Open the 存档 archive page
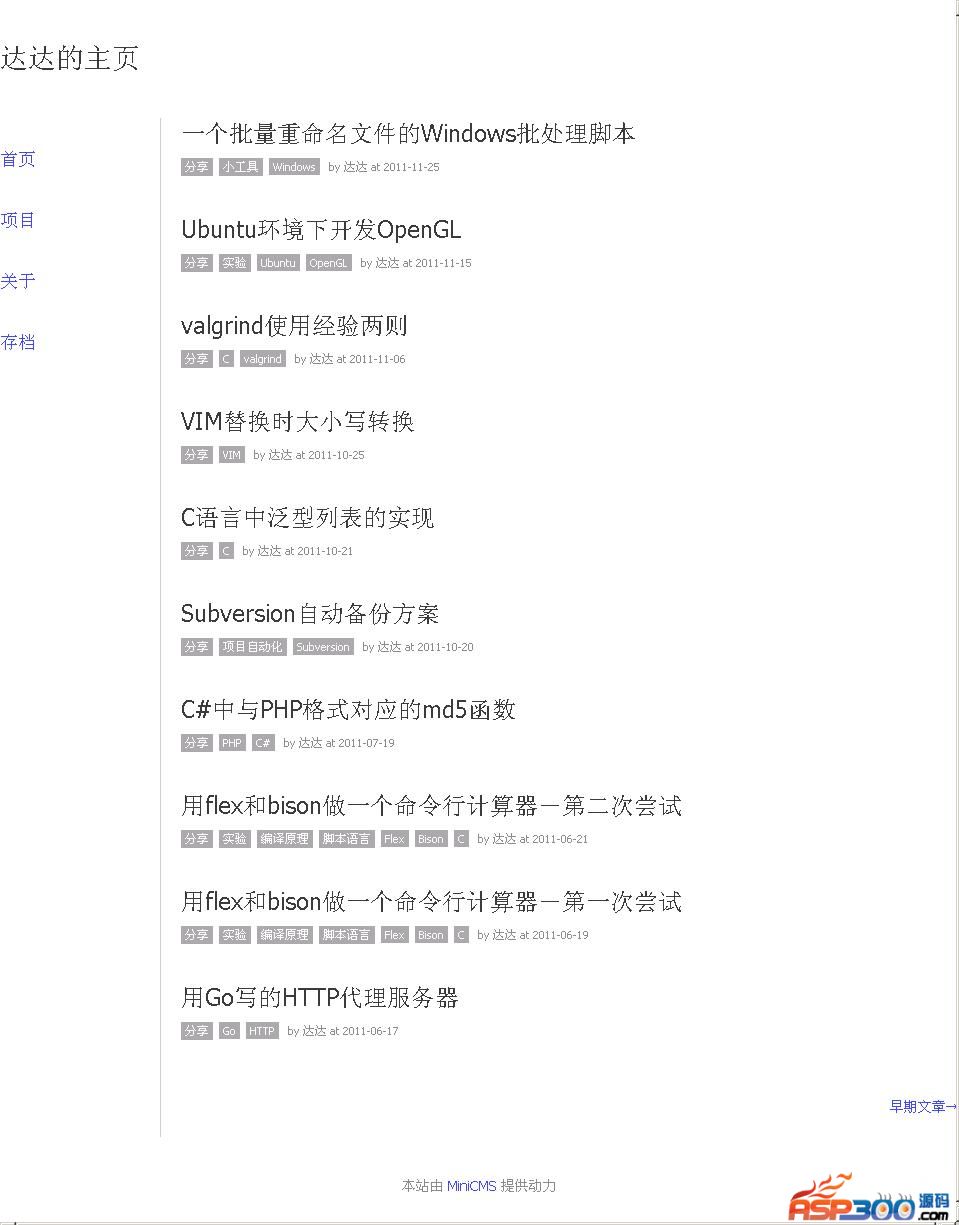This screenshot has height=1225, width=959. 18,342
